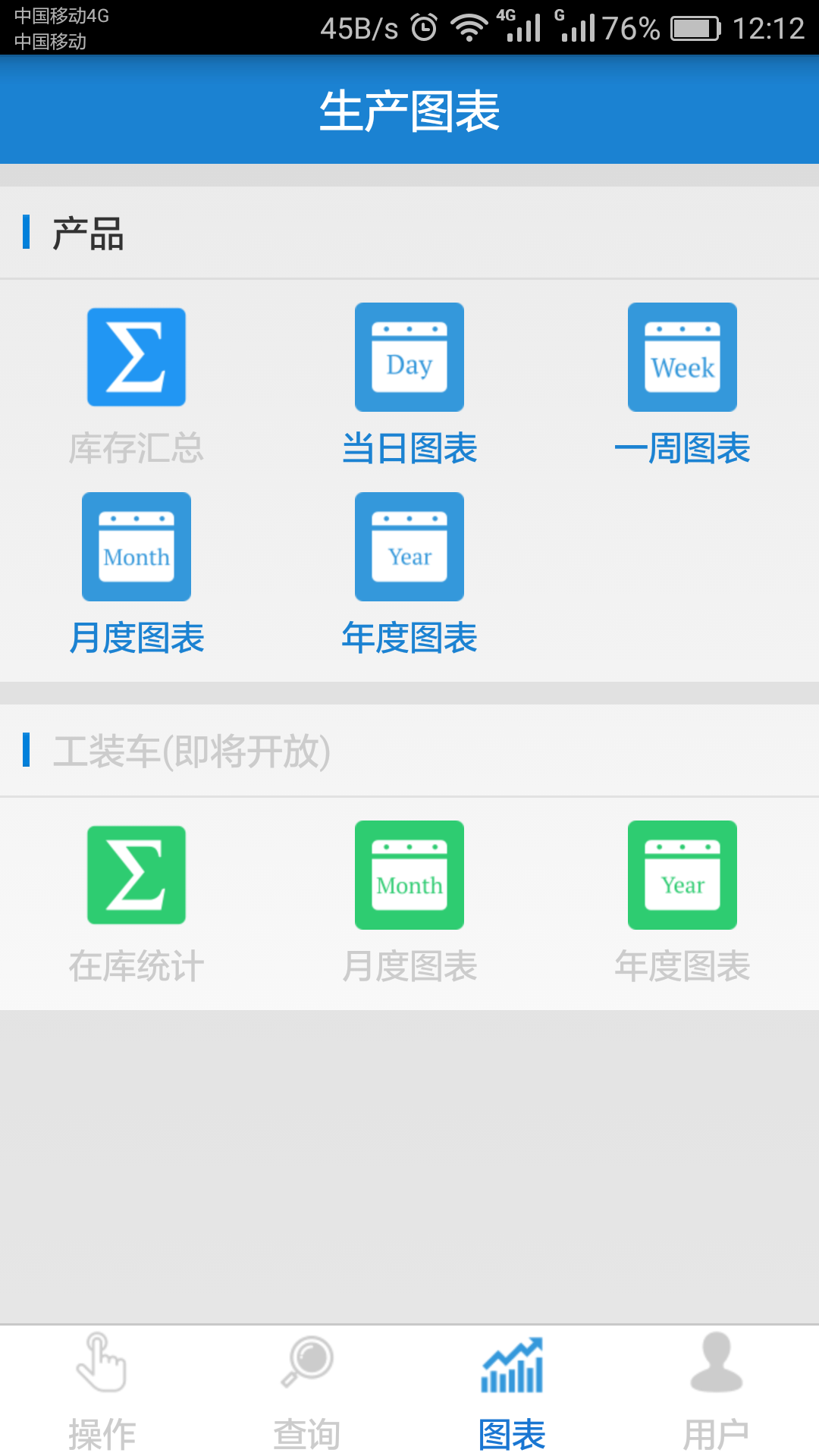Switch to the 操作 tab
This screenshot has height=1456, width=819.
(102, 1392)
